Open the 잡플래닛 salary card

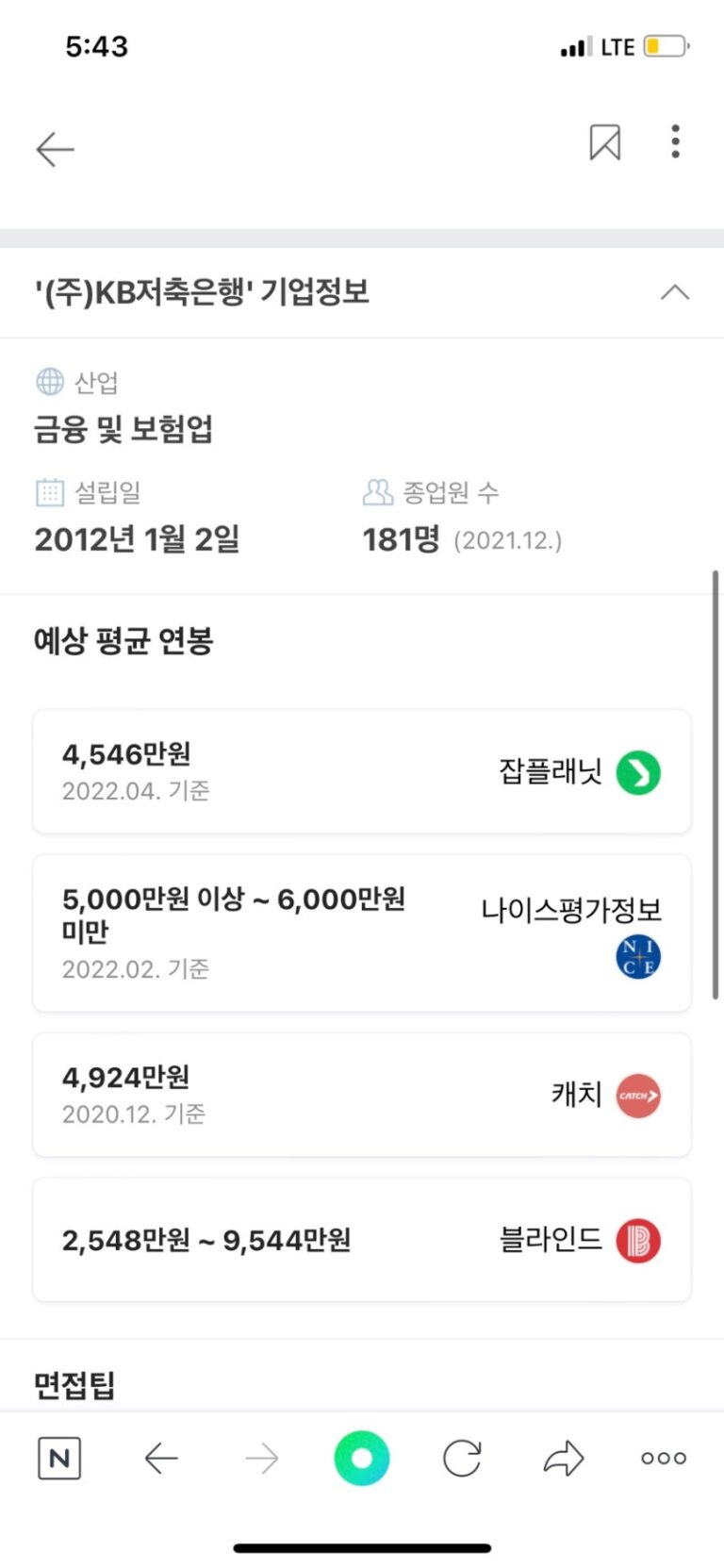[x=362, y=772]
